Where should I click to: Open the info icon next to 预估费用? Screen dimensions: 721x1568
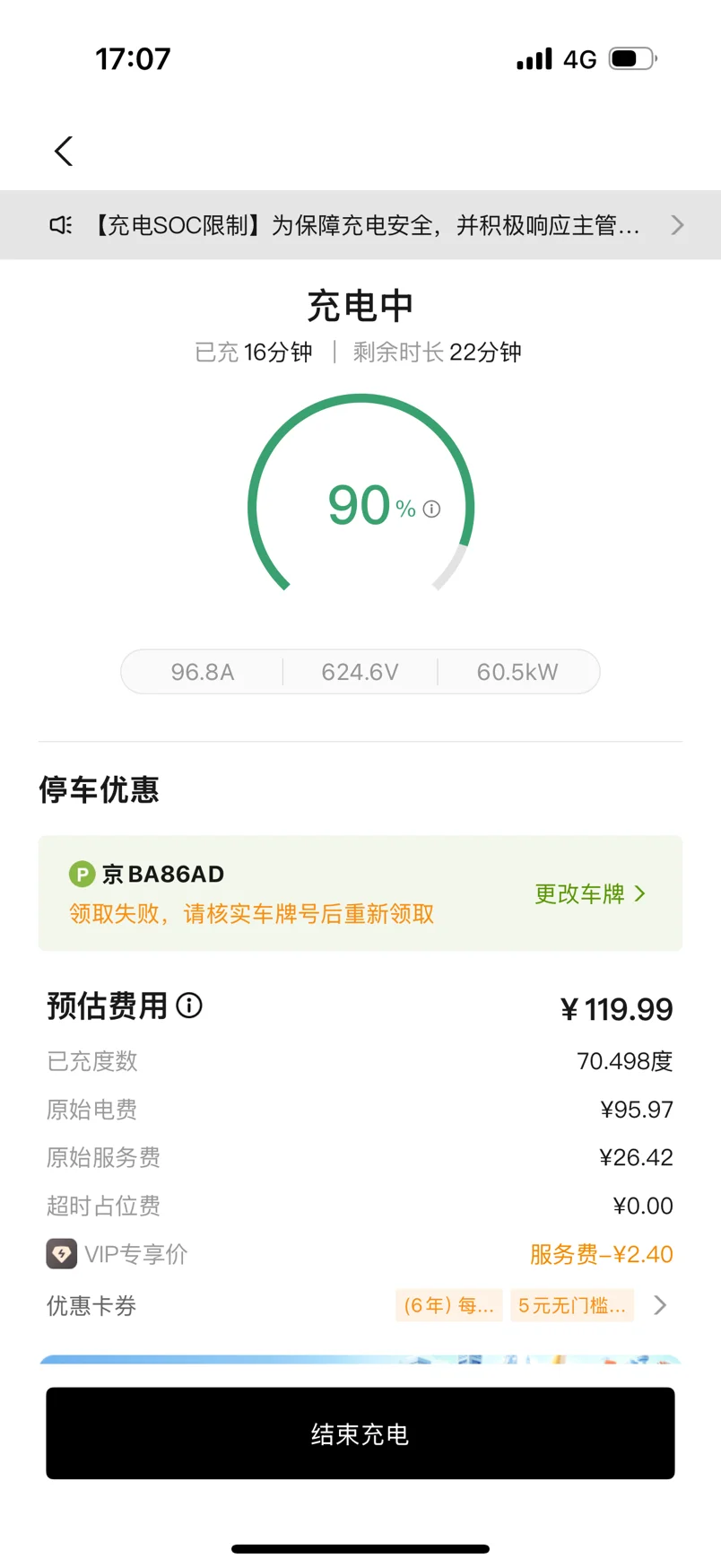189,1005
